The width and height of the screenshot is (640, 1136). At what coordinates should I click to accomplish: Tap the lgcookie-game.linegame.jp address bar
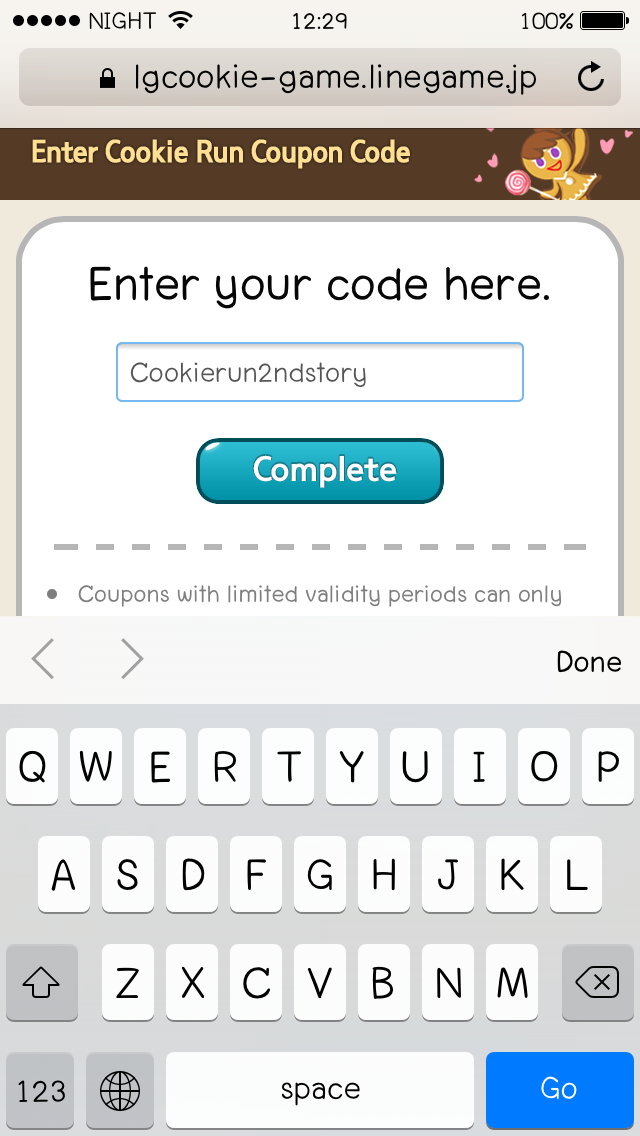pyautogui.click(x=320, y=78)
